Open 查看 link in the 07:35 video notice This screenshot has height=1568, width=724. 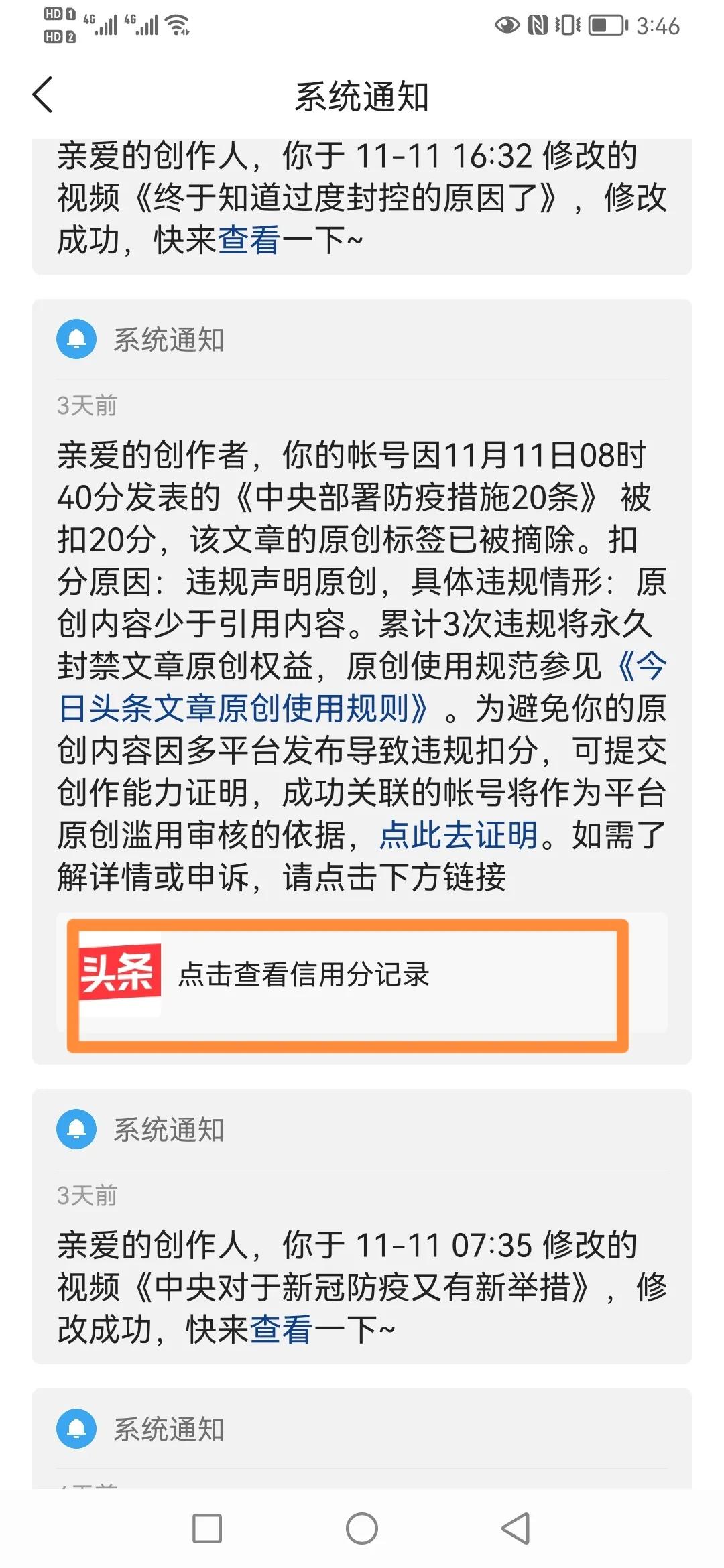point(281,1329)
